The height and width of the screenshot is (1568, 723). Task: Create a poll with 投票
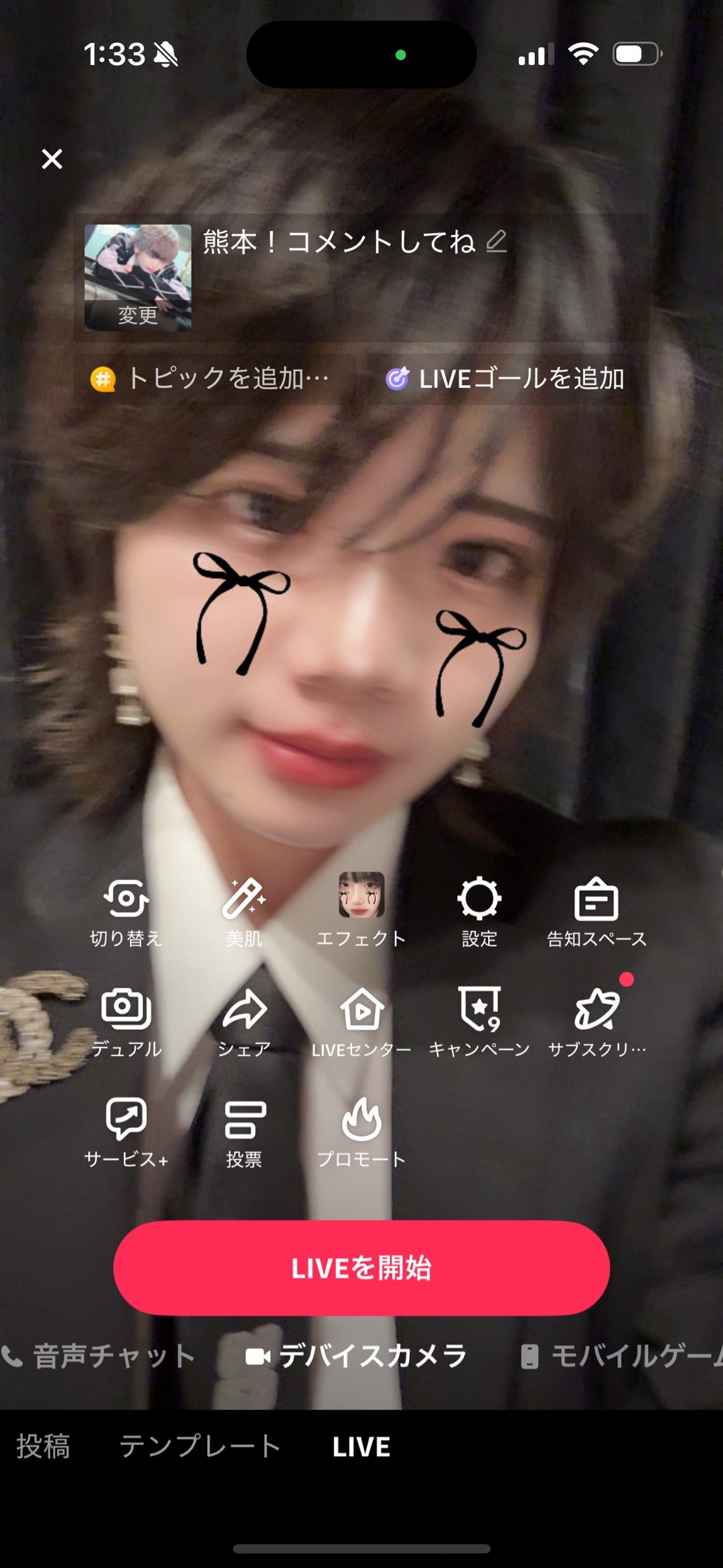tap(244, 1131)
